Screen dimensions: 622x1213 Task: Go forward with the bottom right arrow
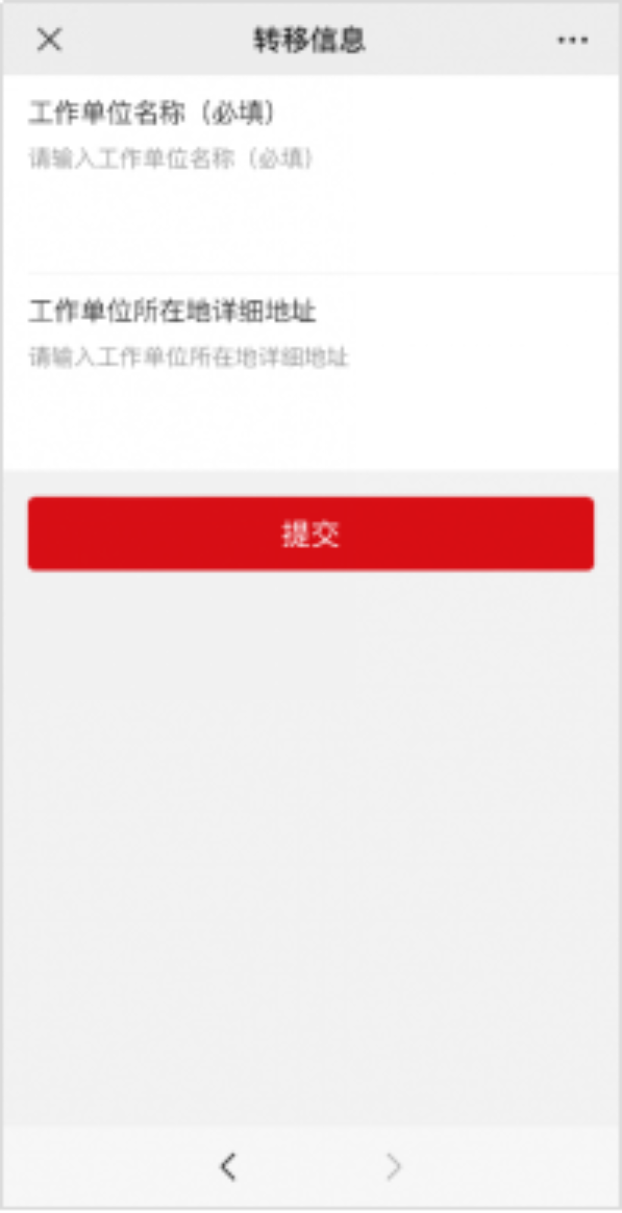tap(393, 1166)
